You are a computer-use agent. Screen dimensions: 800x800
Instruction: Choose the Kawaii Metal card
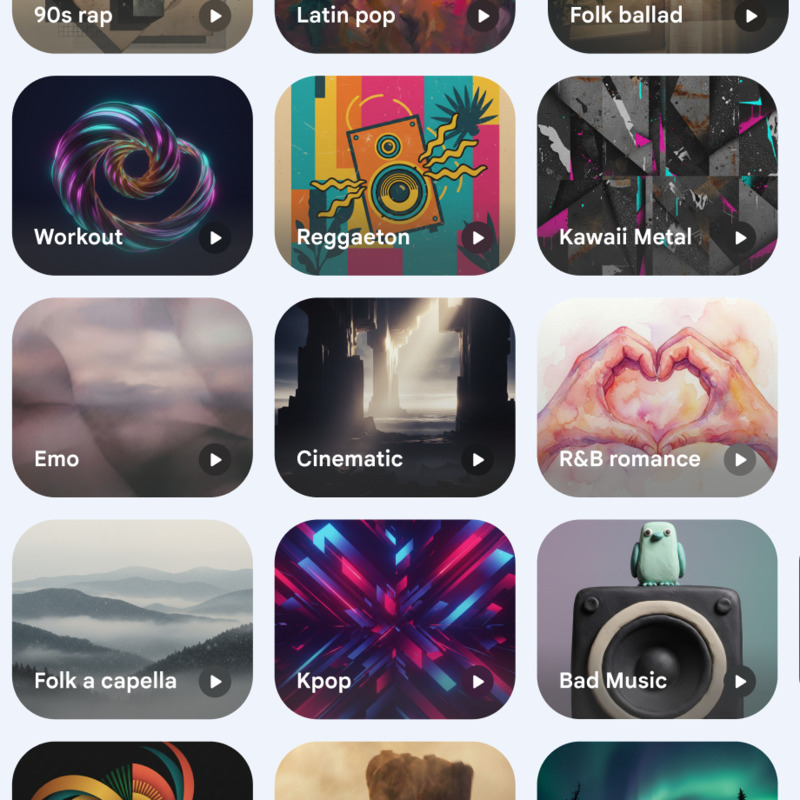pyautogui.click(x=657, y=160)
